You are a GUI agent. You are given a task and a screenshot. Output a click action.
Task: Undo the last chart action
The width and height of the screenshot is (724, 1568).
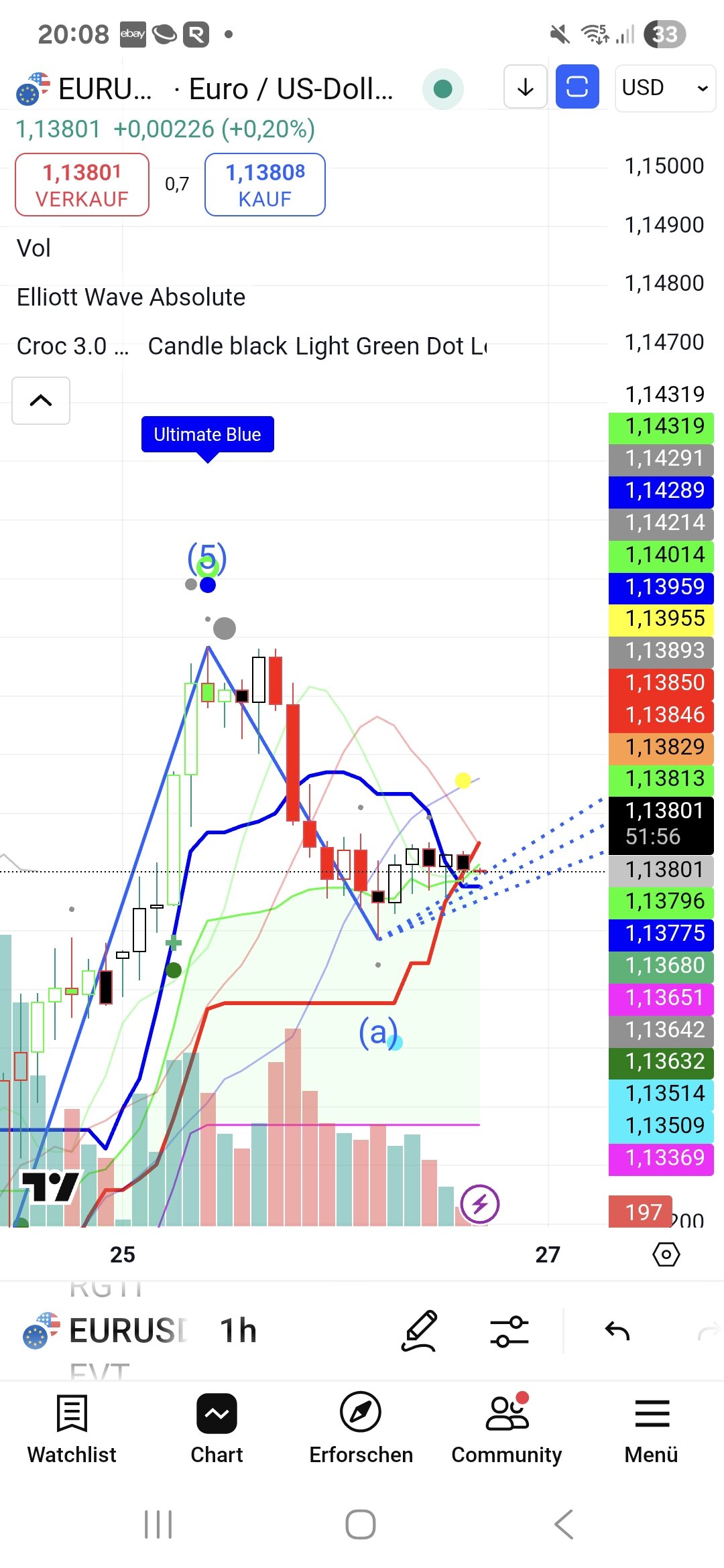click(617, 1331)
